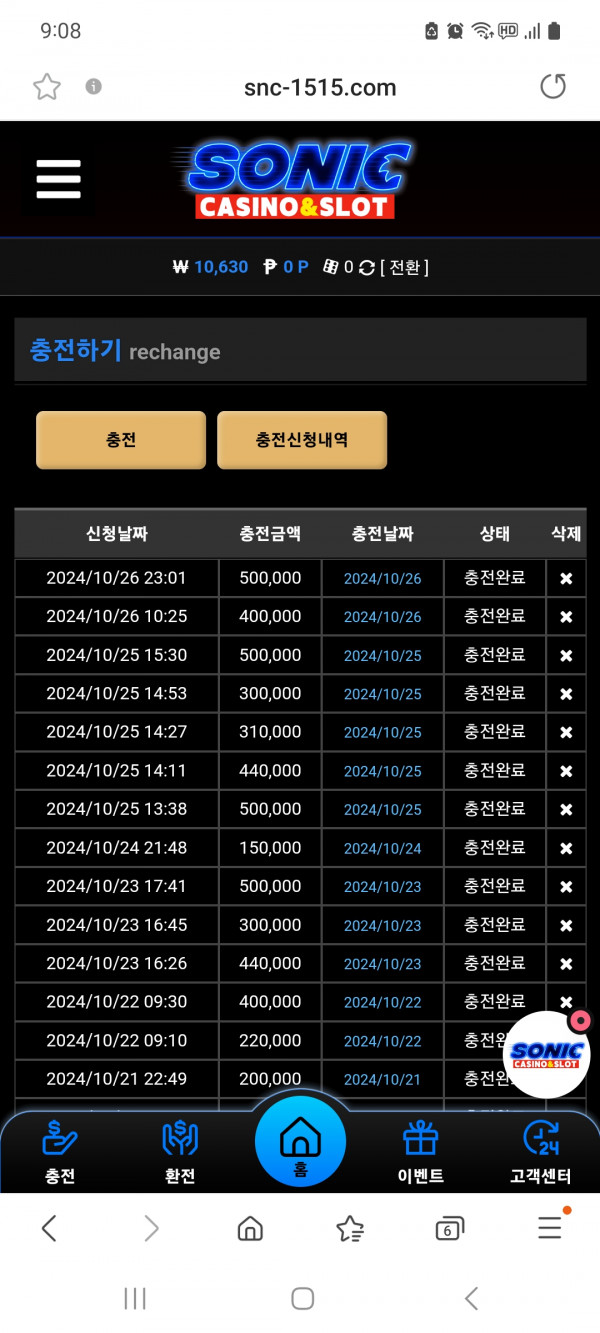The image size is (600, 1333).
Task: Switch to the 충전 bottom tab
Action: (x=60, y=1153)
